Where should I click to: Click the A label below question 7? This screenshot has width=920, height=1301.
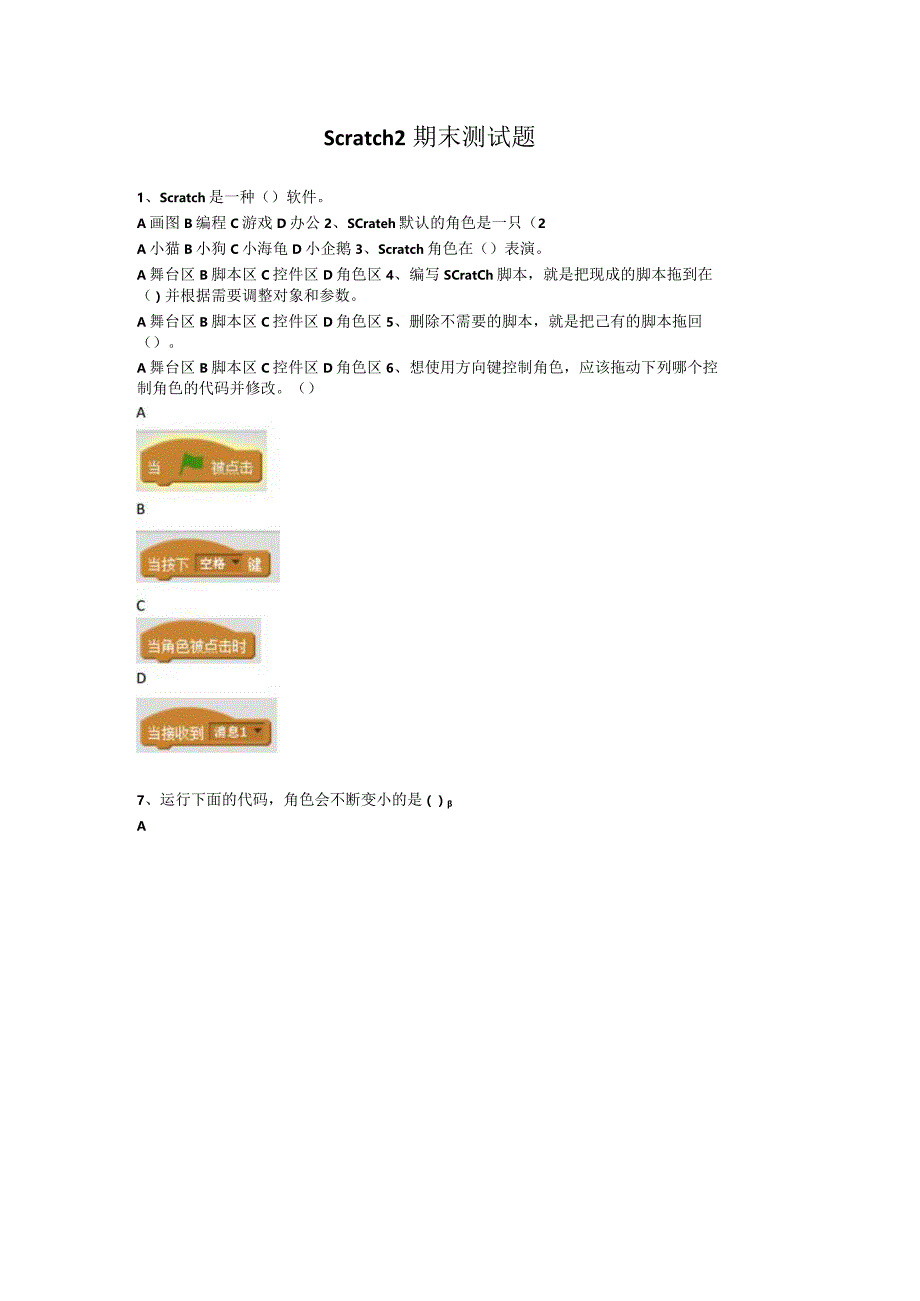click(139, 826)
